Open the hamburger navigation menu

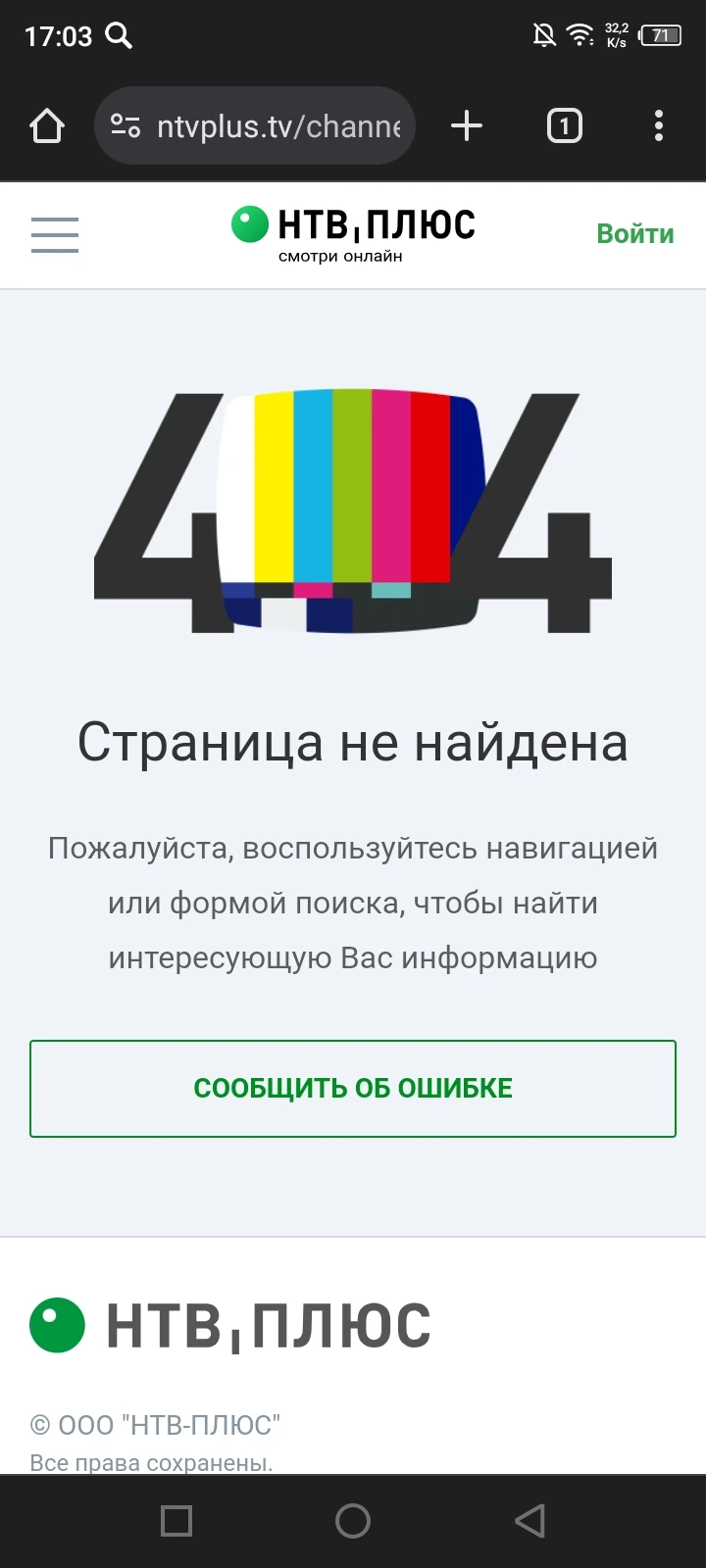(x=54, y=234)
